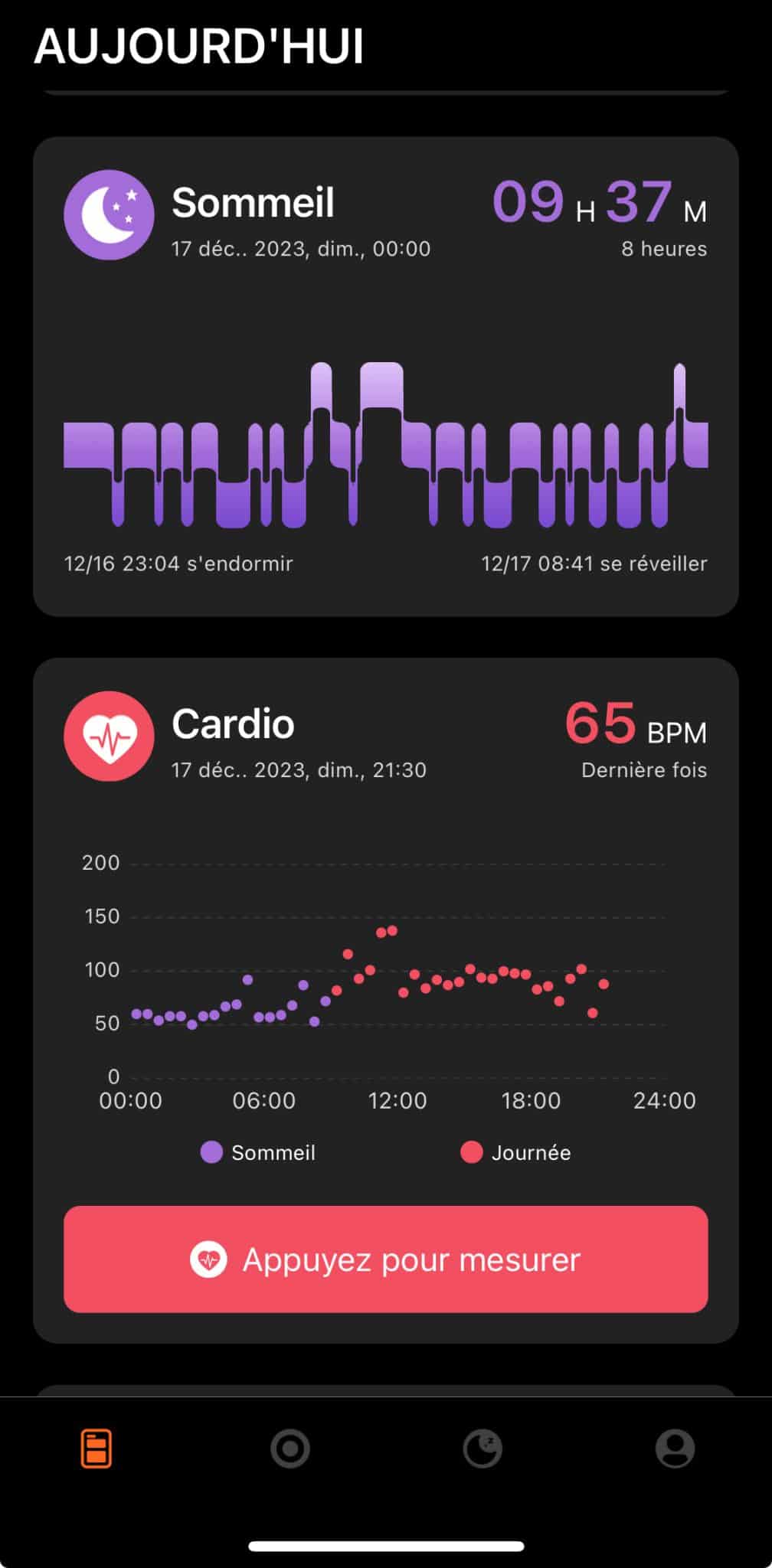Switch to the sleep moon tab
The image size is (772, 1568).
click(x=483, y=1449)
